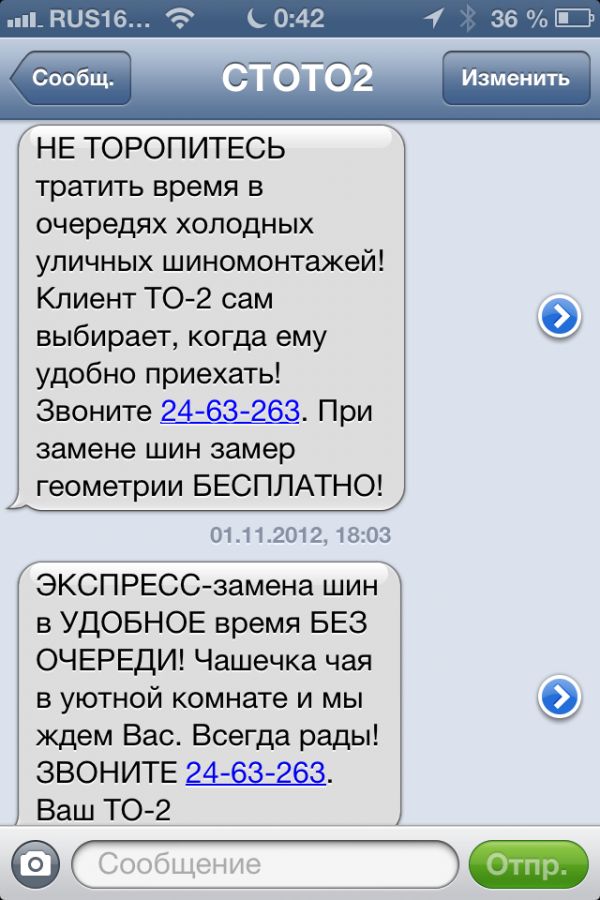Tap the Изменить button
The width and height of the screenshot is (600, 900).
click(514, 78)
